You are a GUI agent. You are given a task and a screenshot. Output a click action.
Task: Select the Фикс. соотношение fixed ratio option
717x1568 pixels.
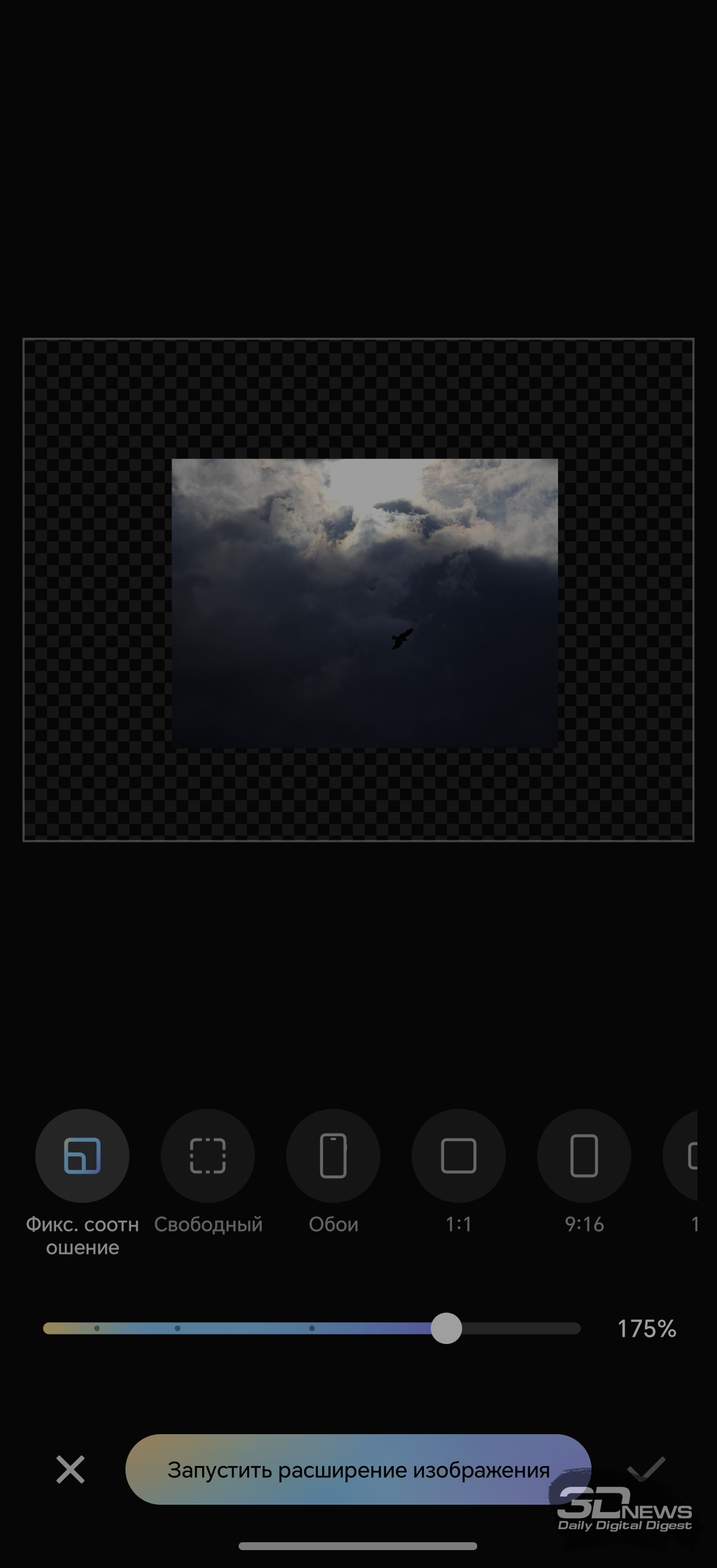[82, 1155]
